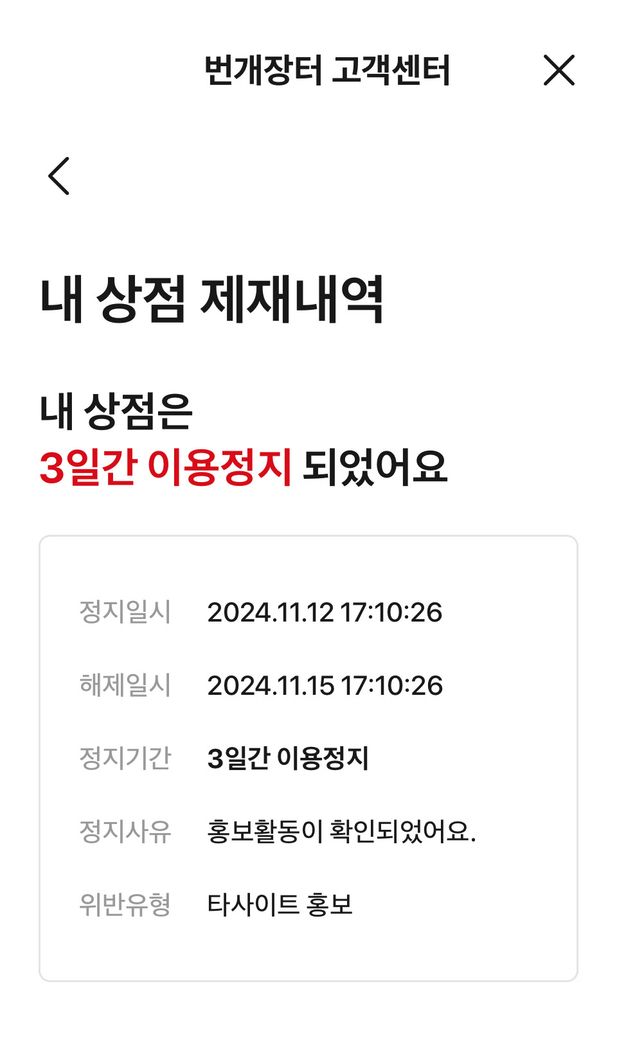Go back using the back arrow
Image resolution: width=617 pixels, height=1040 pixels.
point(59,176)
